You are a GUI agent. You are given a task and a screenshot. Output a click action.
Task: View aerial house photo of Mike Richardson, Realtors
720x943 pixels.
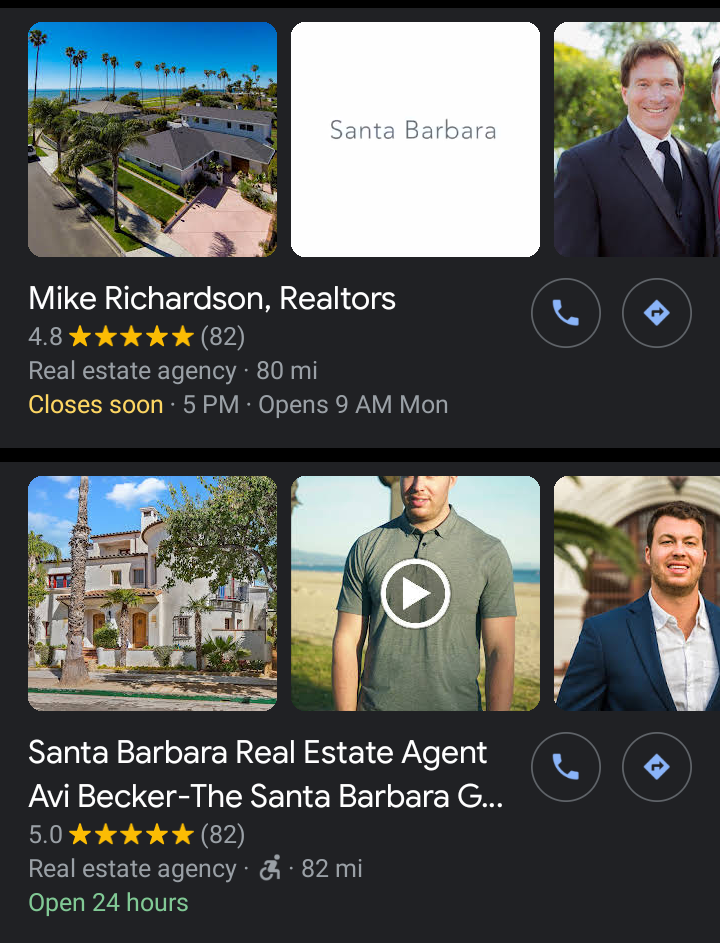pos(152,140)
